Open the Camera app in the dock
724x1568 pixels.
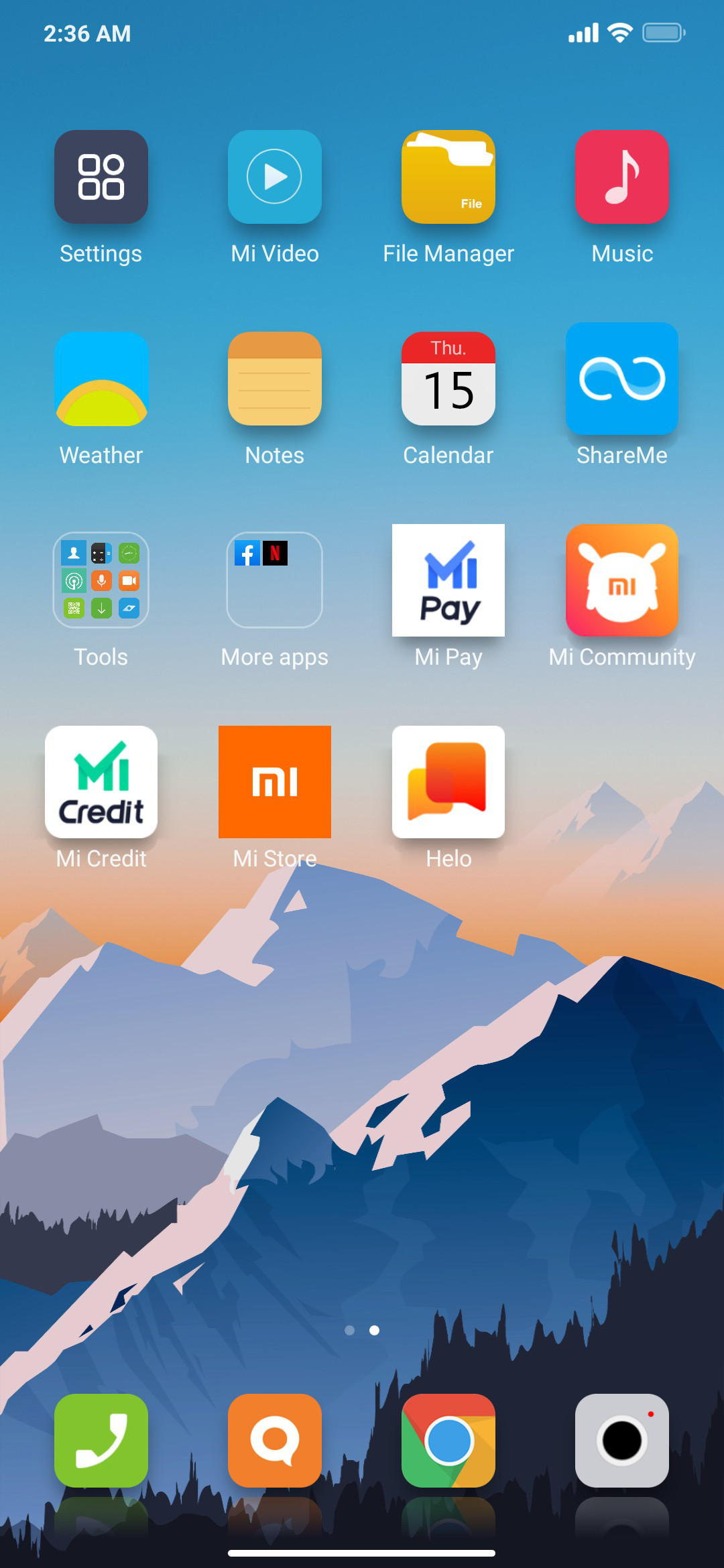(622, 1441)
